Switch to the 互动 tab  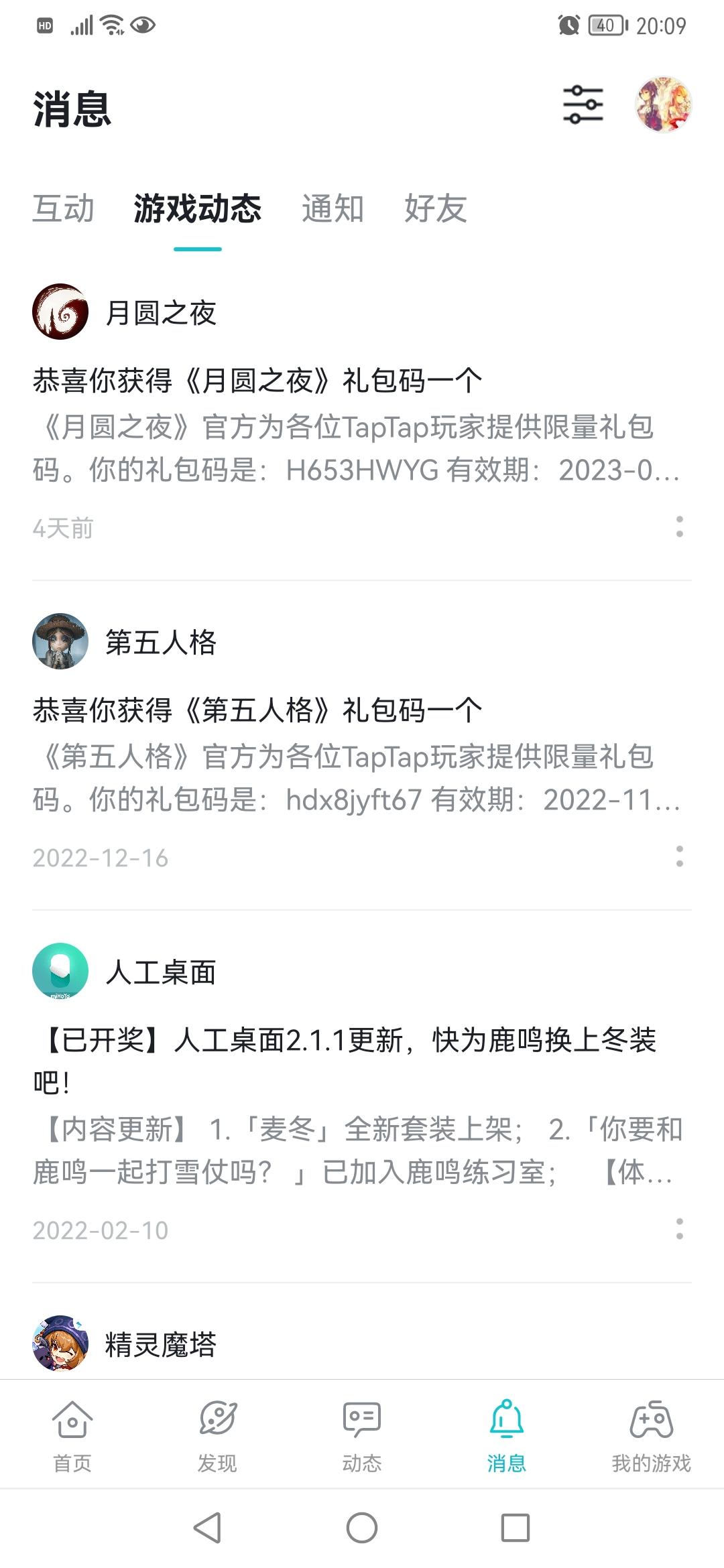click(x=64, y=208)
